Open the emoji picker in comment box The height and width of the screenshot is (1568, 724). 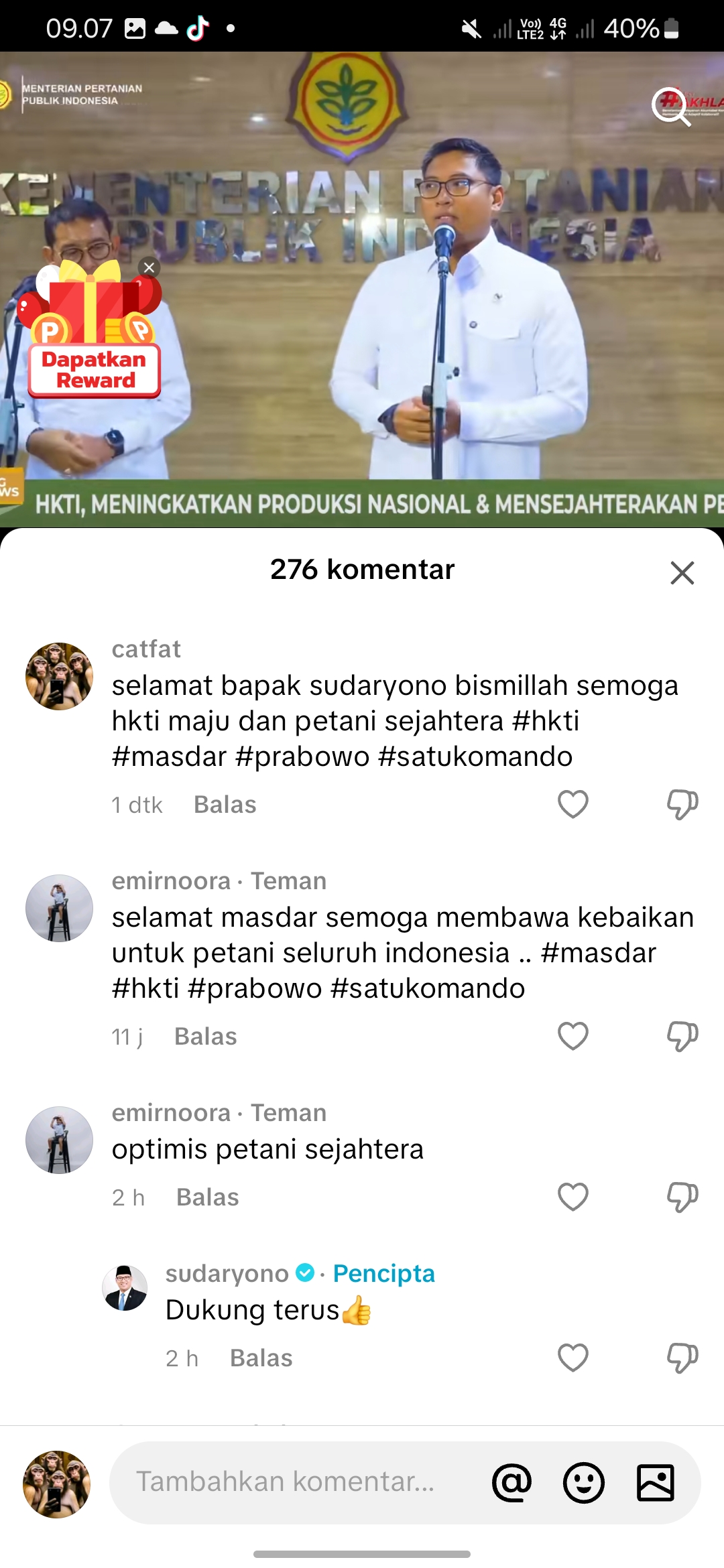pos(584,1482)
